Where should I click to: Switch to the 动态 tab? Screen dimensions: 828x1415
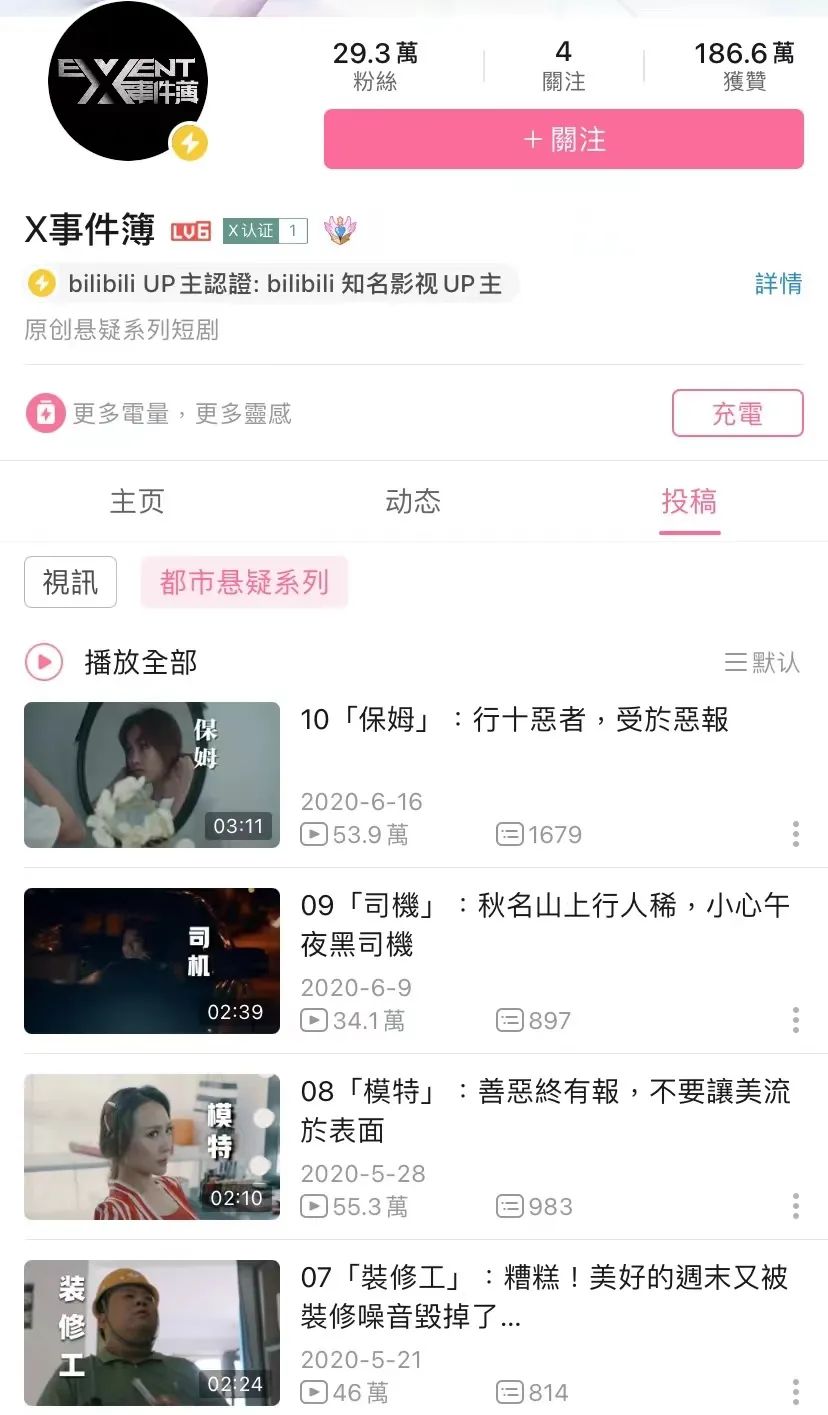point(413,501)
